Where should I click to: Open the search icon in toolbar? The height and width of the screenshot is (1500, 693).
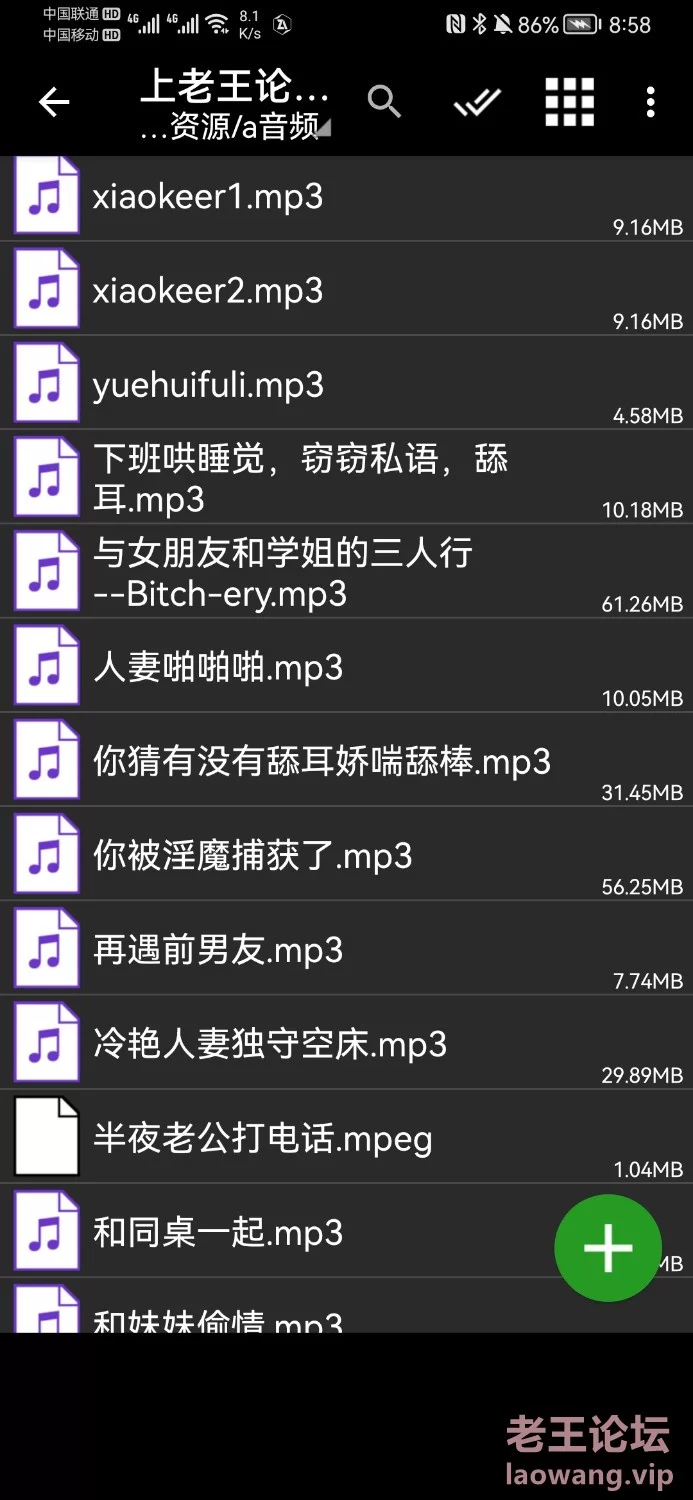(x=384, y=101)
